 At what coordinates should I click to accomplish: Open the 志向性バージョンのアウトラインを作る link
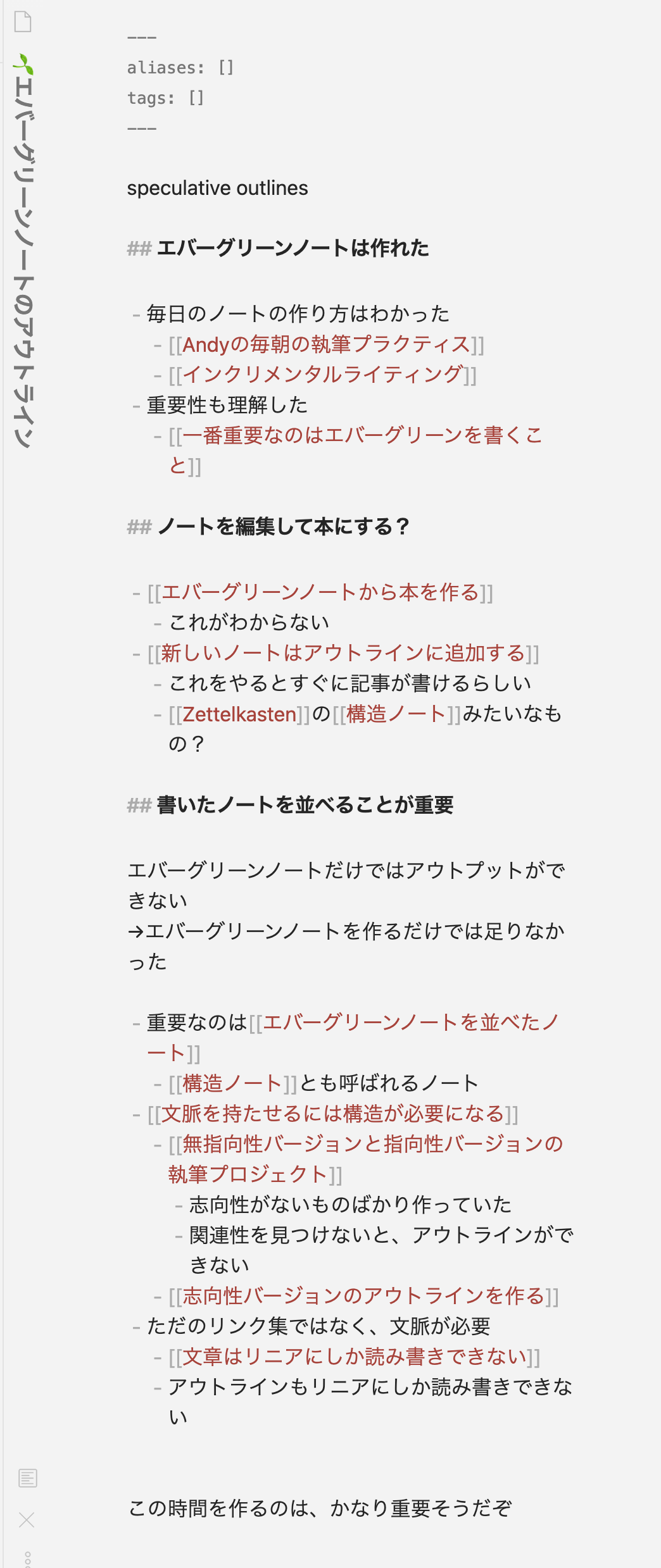click(363, 1296)
